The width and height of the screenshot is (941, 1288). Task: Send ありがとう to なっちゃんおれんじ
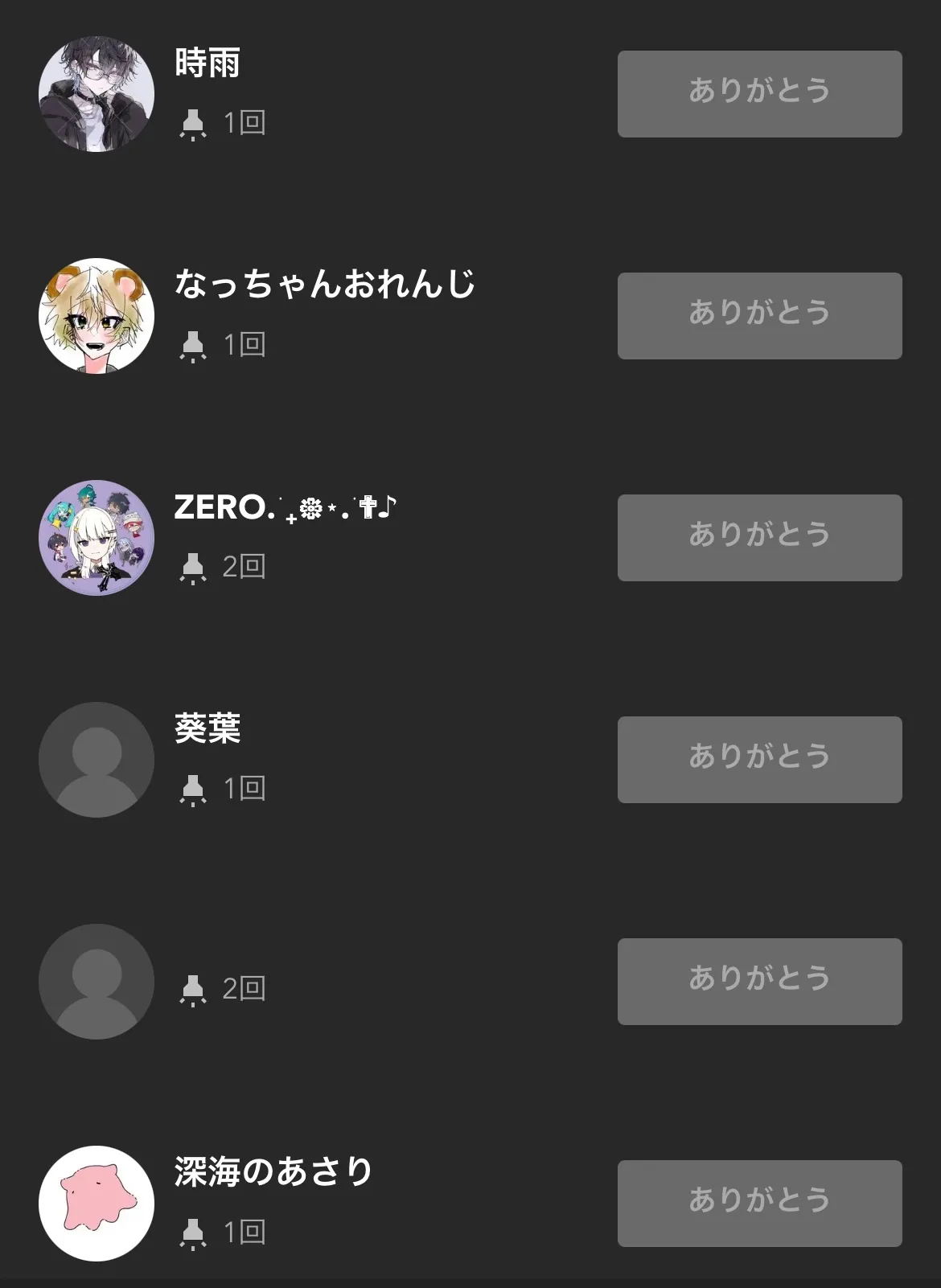759,315
